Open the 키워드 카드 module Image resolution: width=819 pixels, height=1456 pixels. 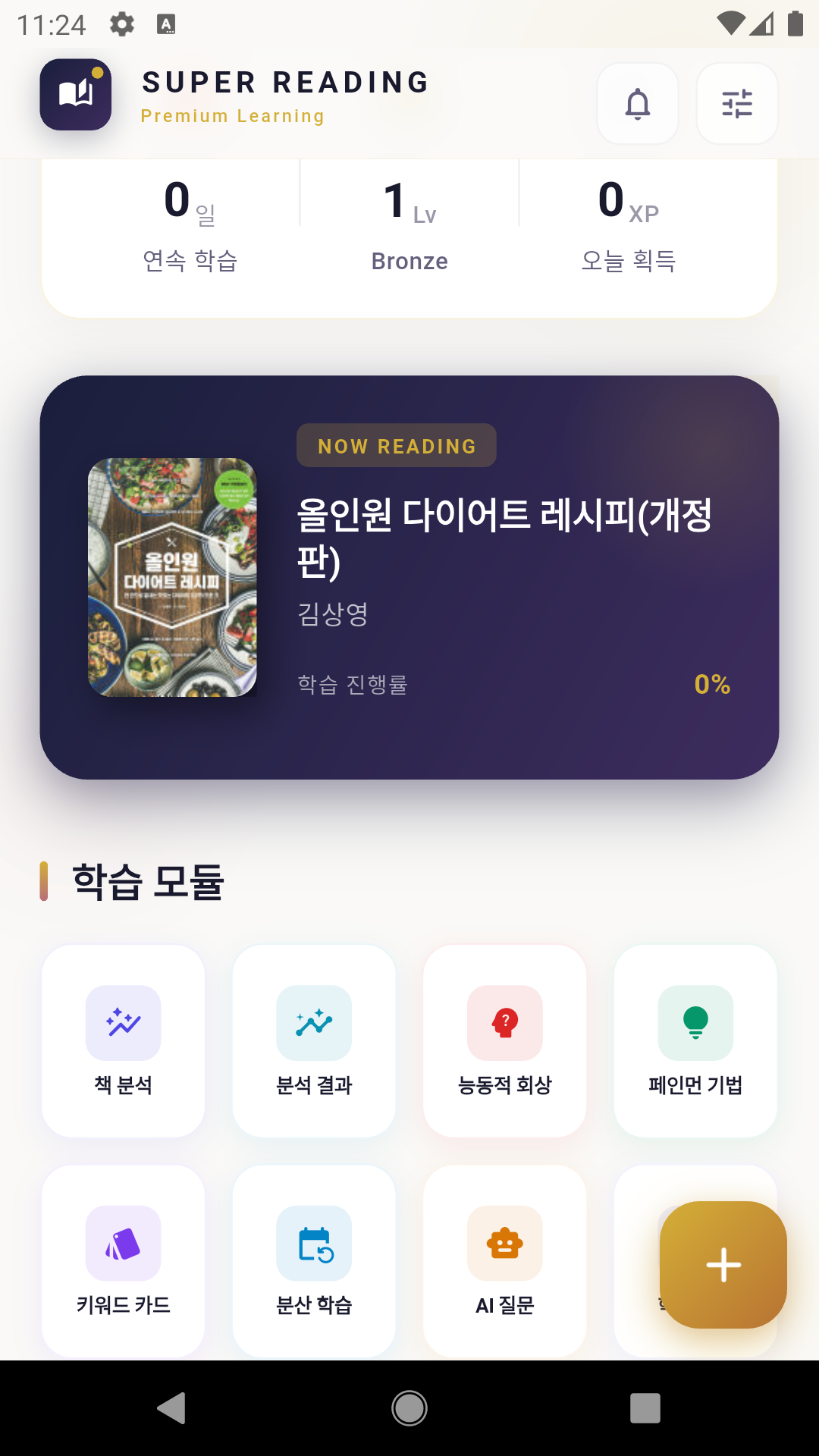(x=123, y=1262)
